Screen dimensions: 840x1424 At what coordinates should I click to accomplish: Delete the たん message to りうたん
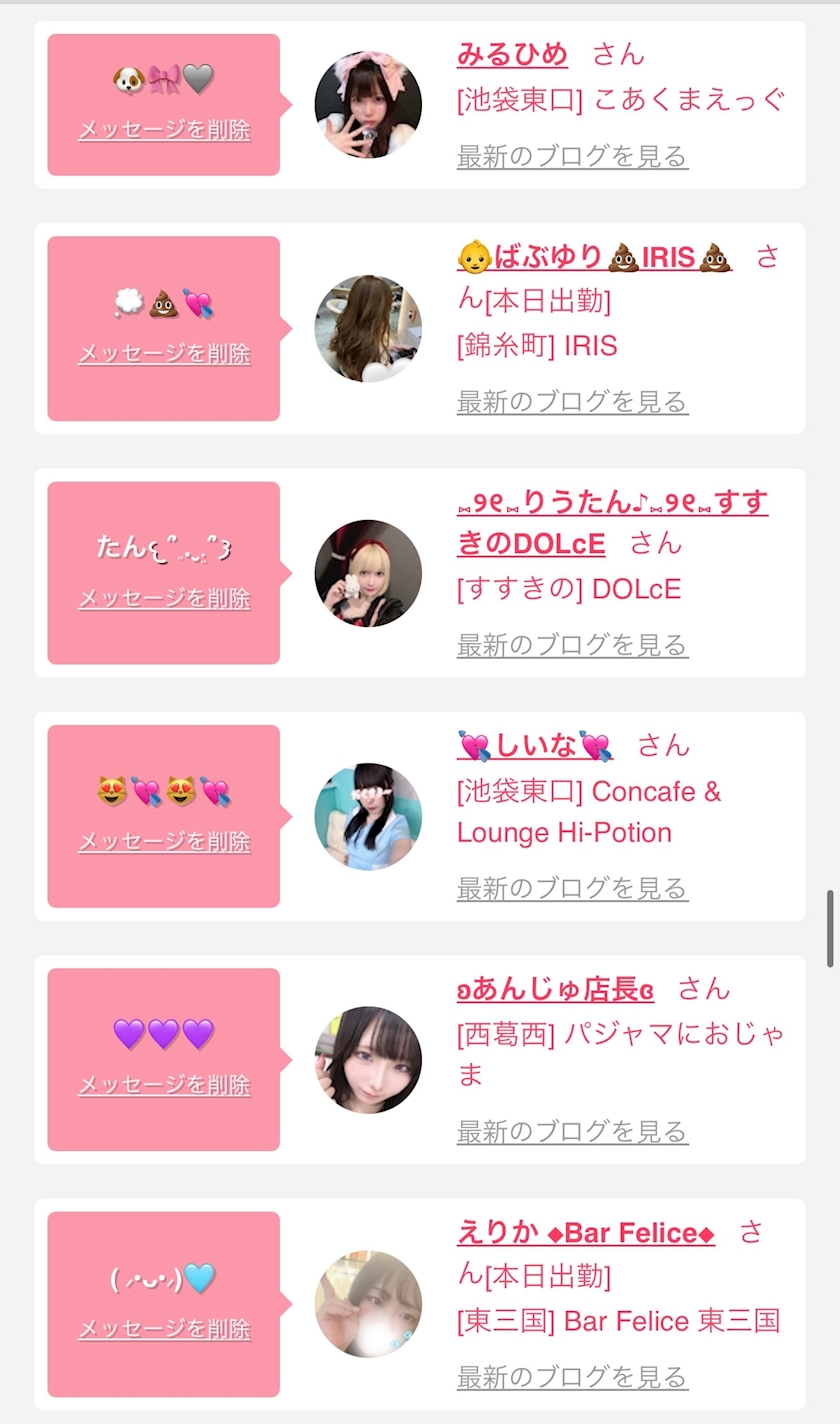(x=164, y=598)
